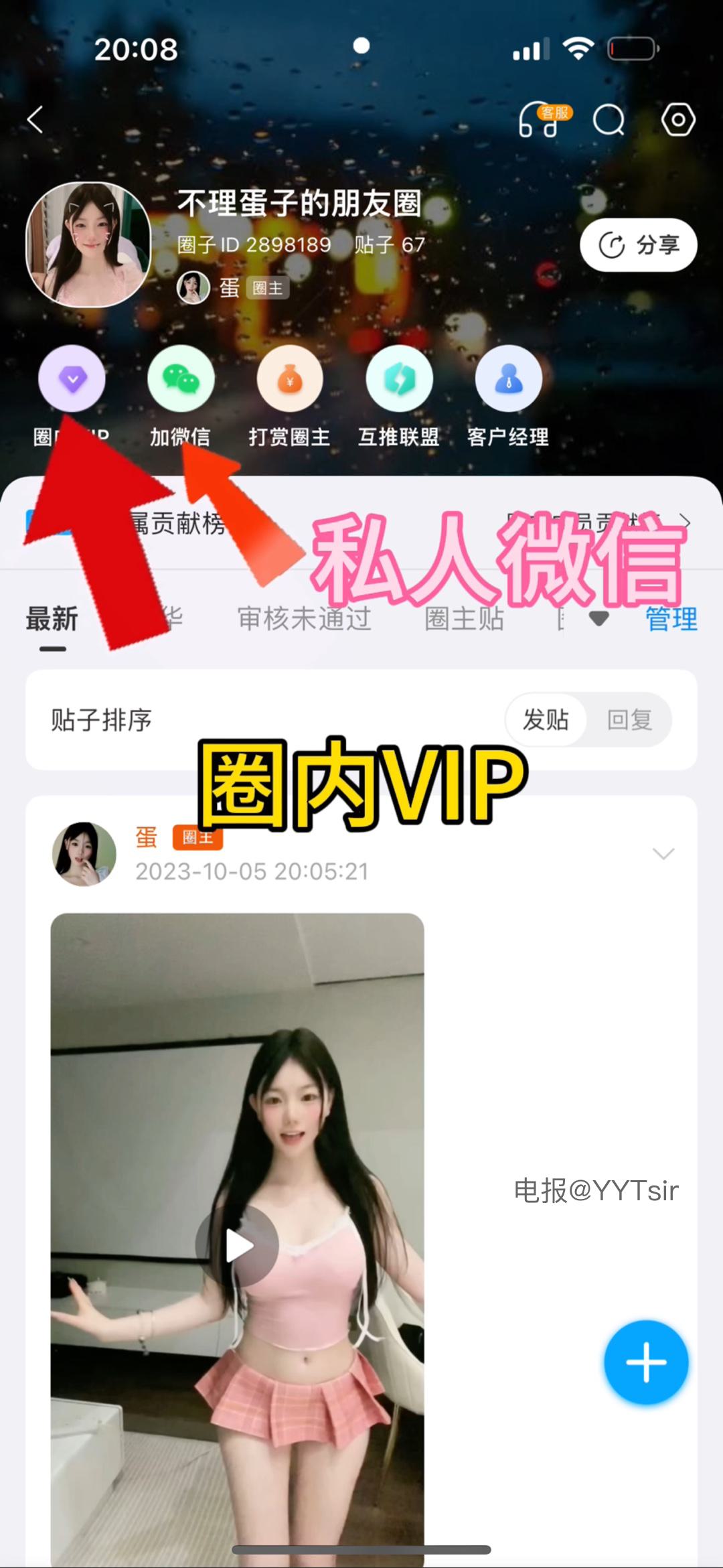Image resolution: width=723 pixels, height=1568 pixels.
Task: Open the 管理 manage link
Action: (671, 618)
